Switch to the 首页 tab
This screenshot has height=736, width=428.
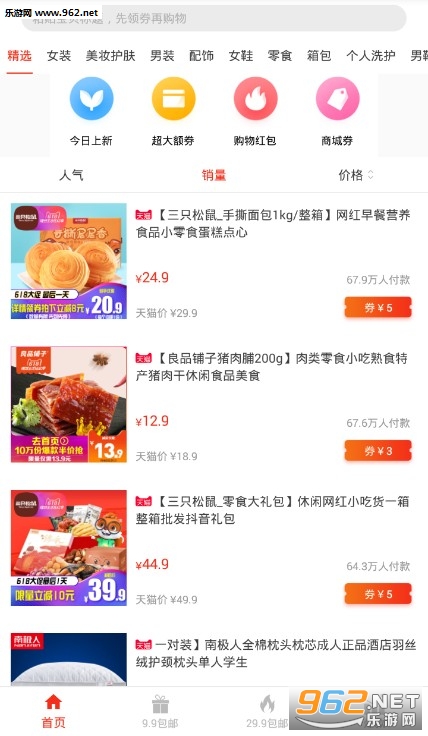click(x=54, y=712)
